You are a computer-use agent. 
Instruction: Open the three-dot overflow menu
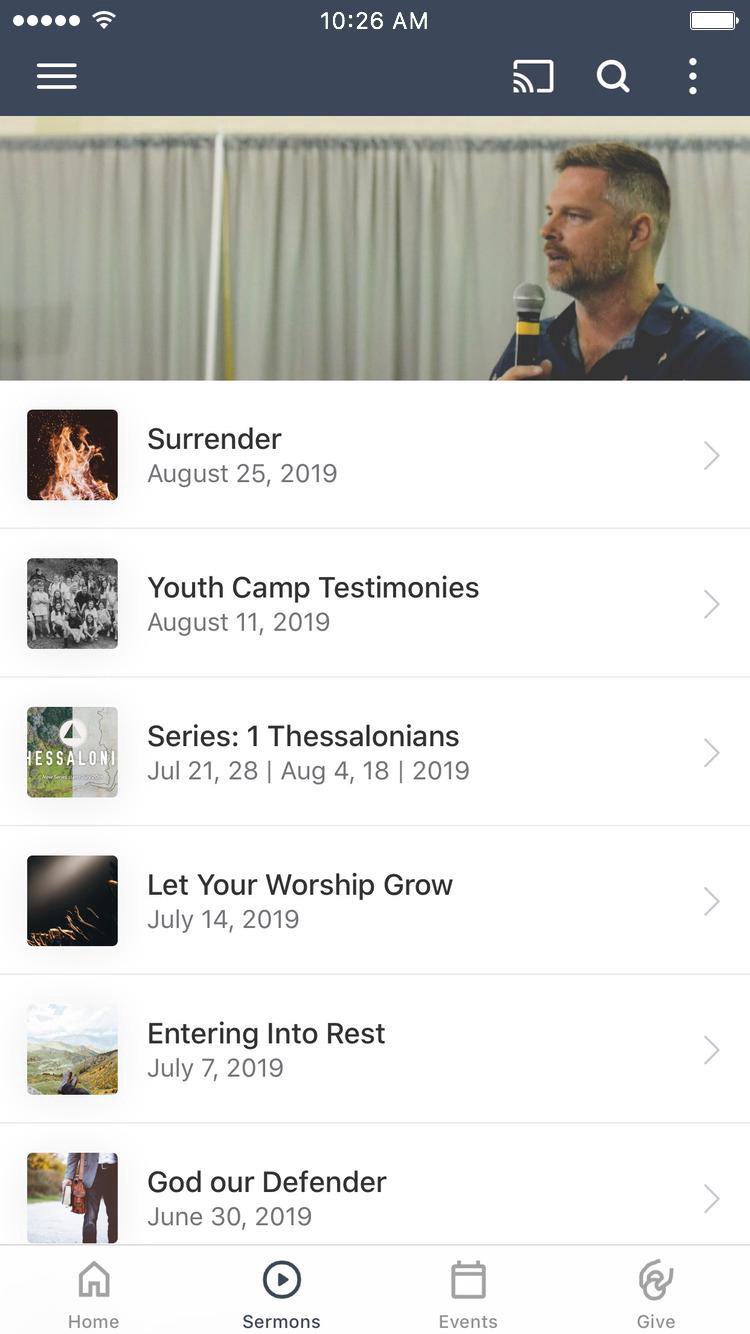tap(692, 77)
